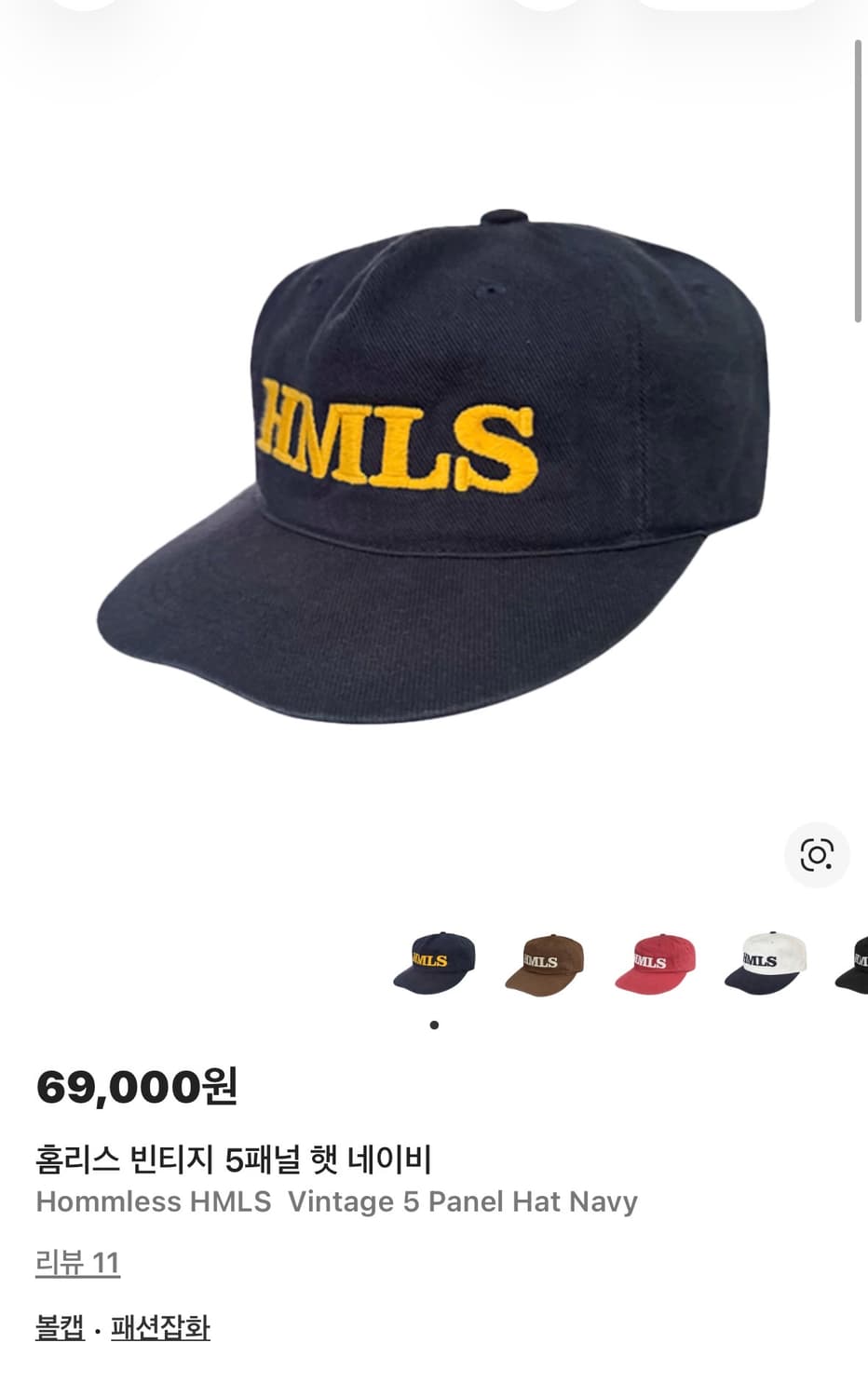The width and height of the screenshot is (868, 1397).
Task: Click the carousel page indicator dot
Action: 434,1024
